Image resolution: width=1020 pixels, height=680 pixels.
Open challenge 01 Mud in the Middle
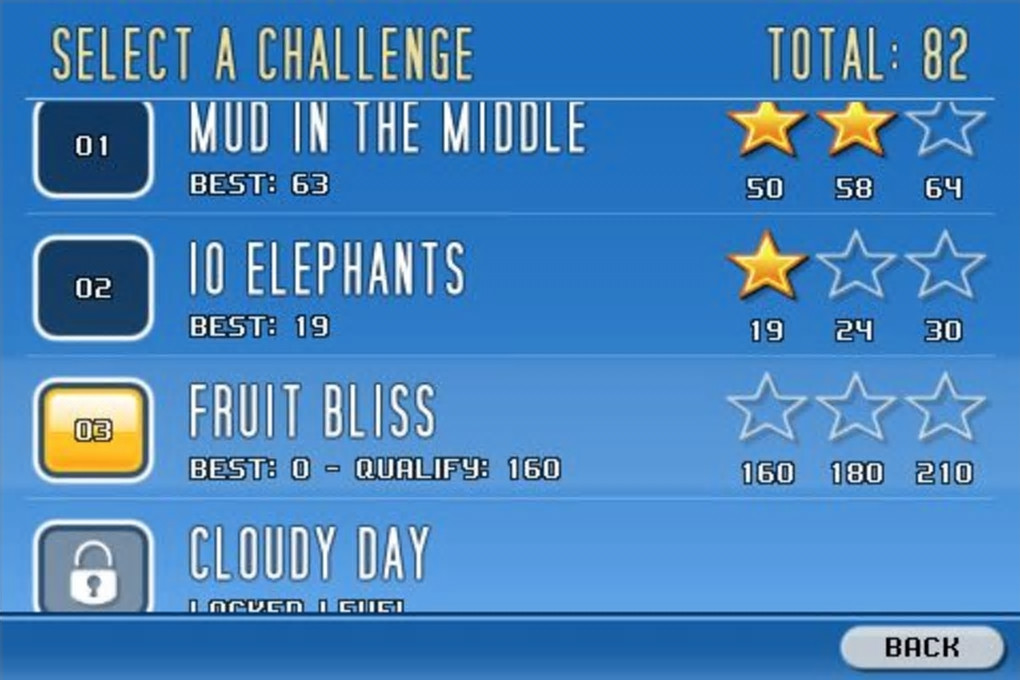pos(93,147)
